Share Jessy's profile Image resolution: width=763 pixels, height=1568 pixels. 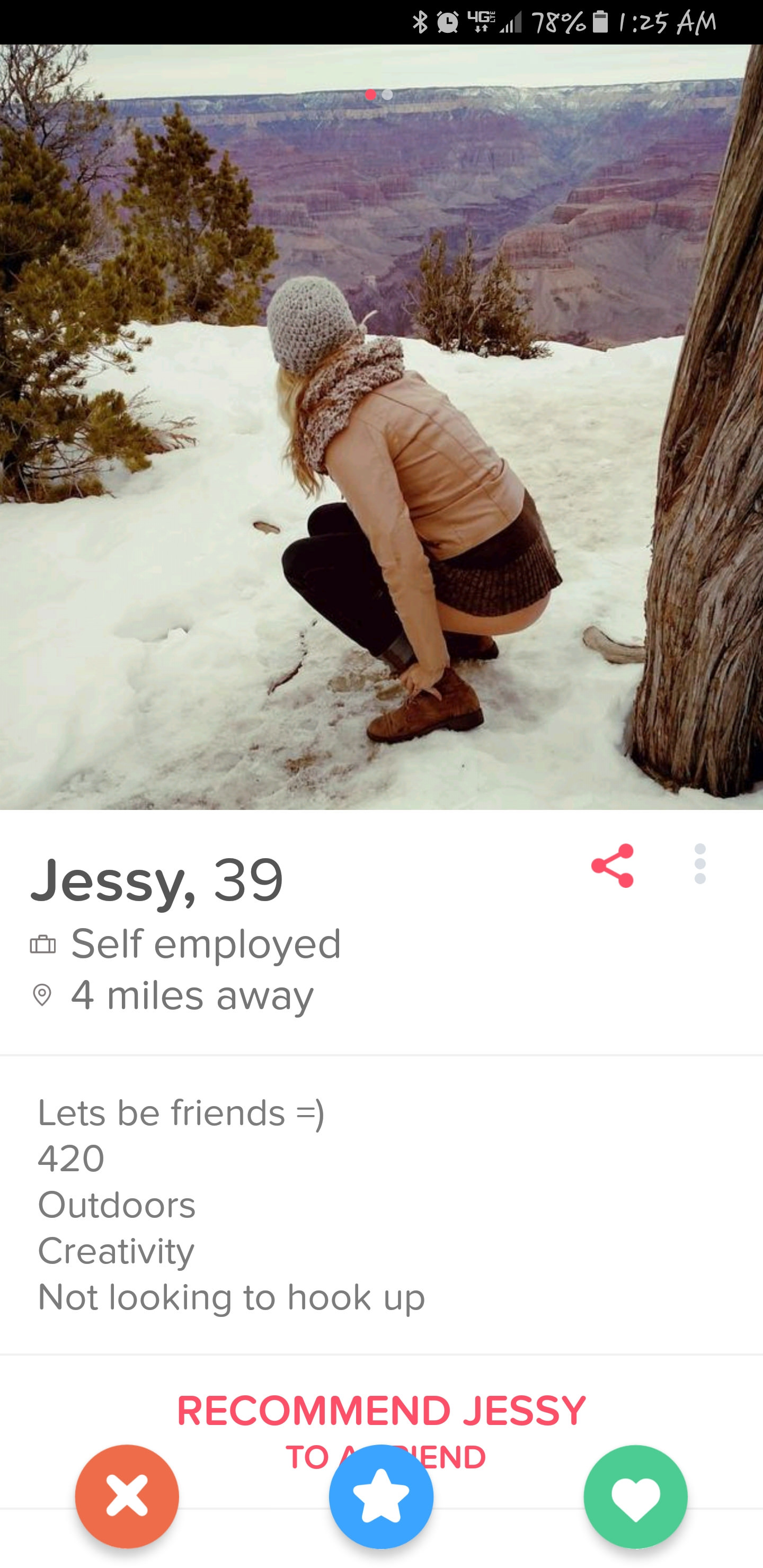612,865
